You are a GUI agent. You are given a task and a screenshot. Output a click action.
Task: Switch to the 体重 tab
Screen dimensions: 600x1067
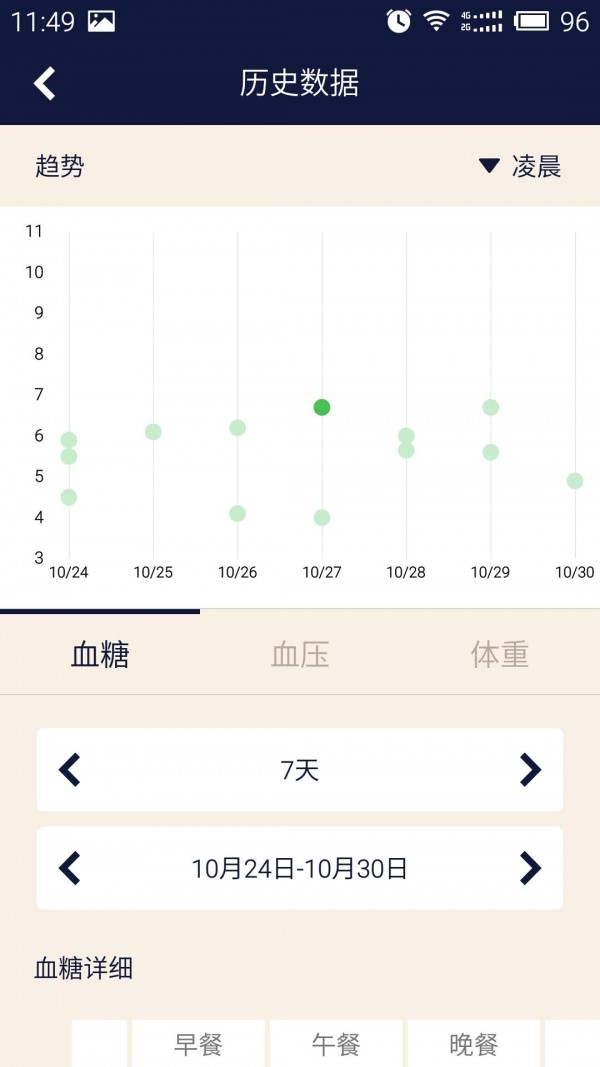tap(499, 655)
